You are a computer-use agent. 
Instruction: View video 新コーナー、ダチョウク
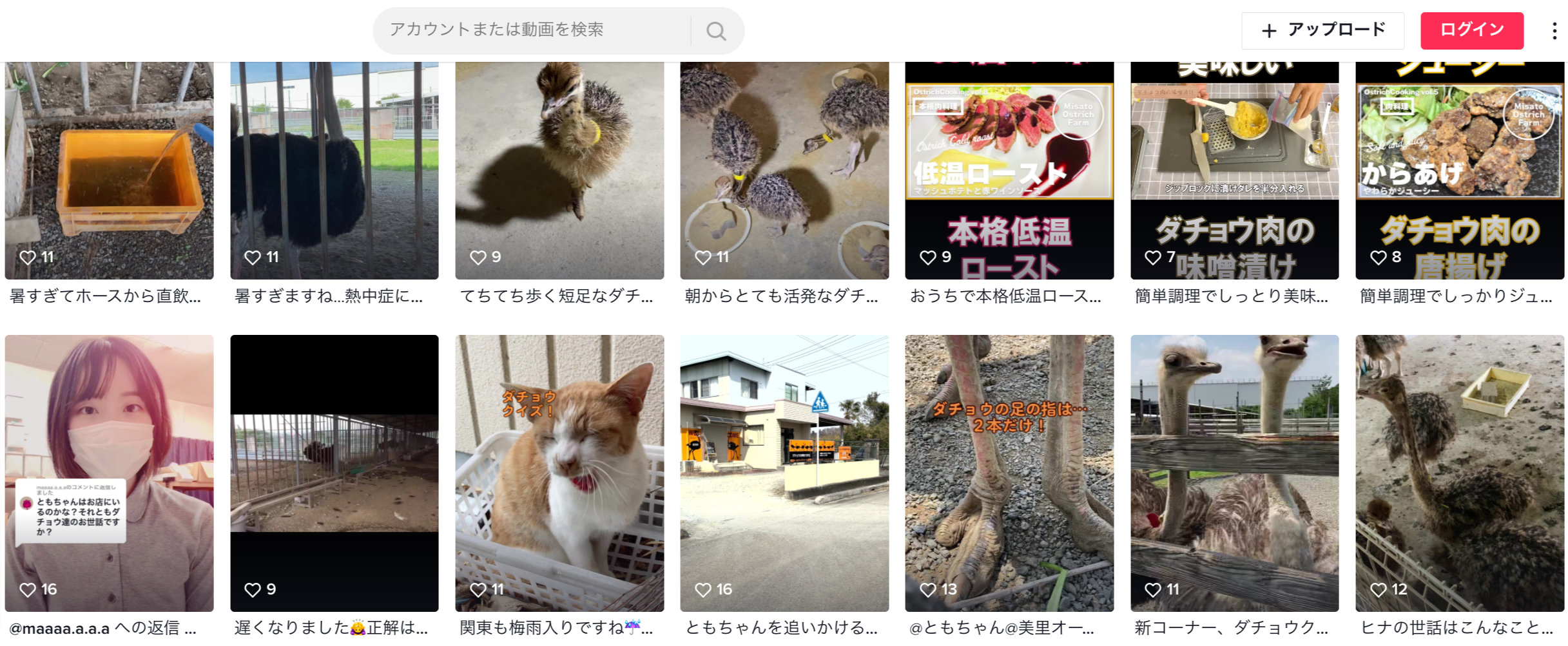click(x=1234, y=472)
